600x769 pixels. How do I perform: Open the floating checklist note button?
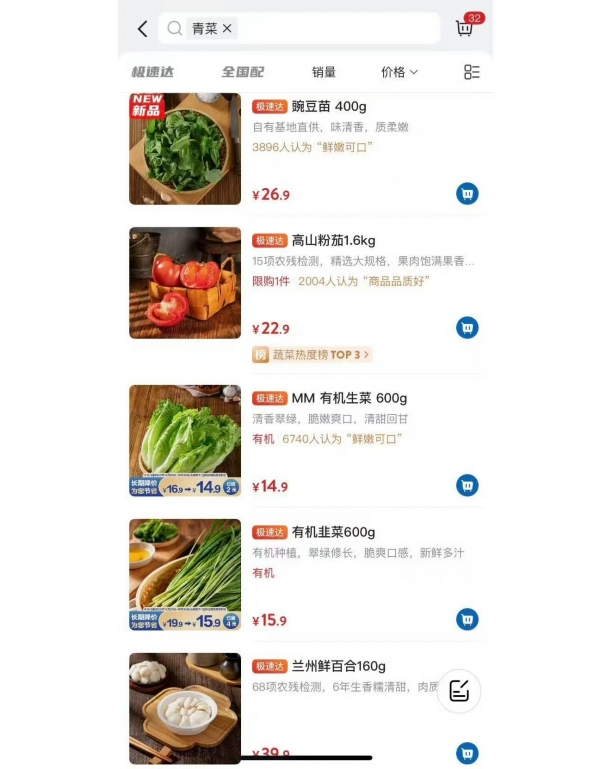[459, 691]
